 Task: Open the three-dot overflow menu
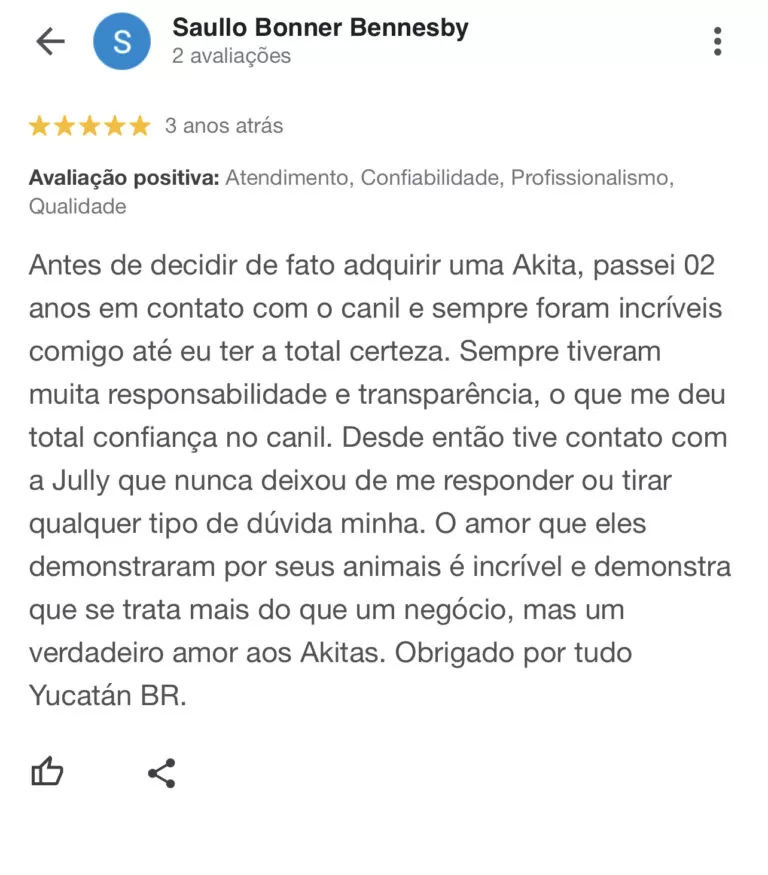tap(717, 41)
